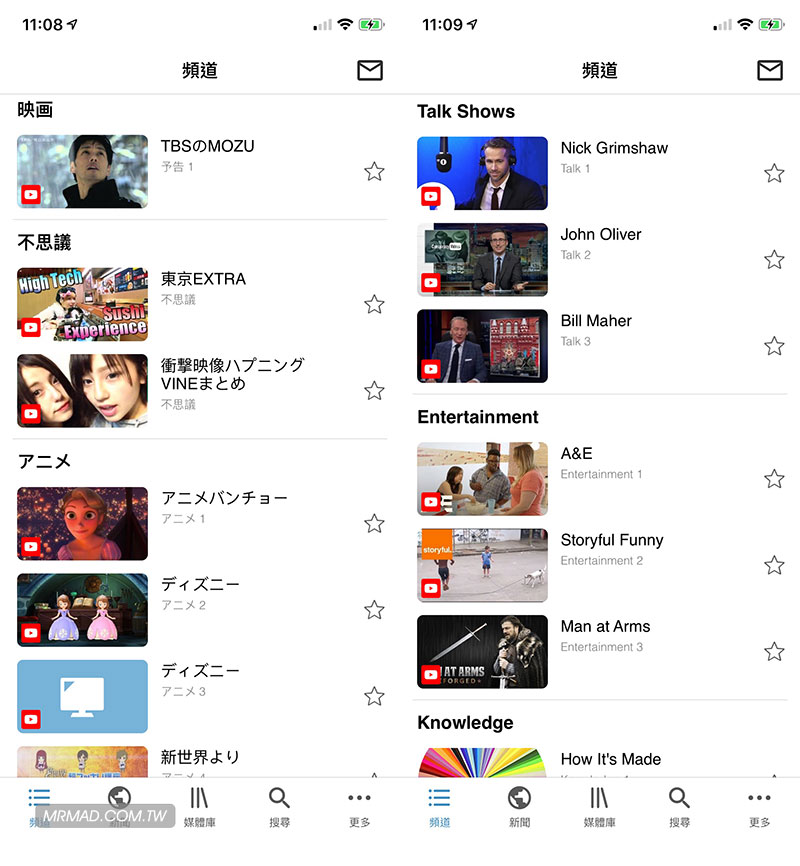Favorite the A&E entertainment channel
This screenshot has height=866, width=800.
[774, 478]
